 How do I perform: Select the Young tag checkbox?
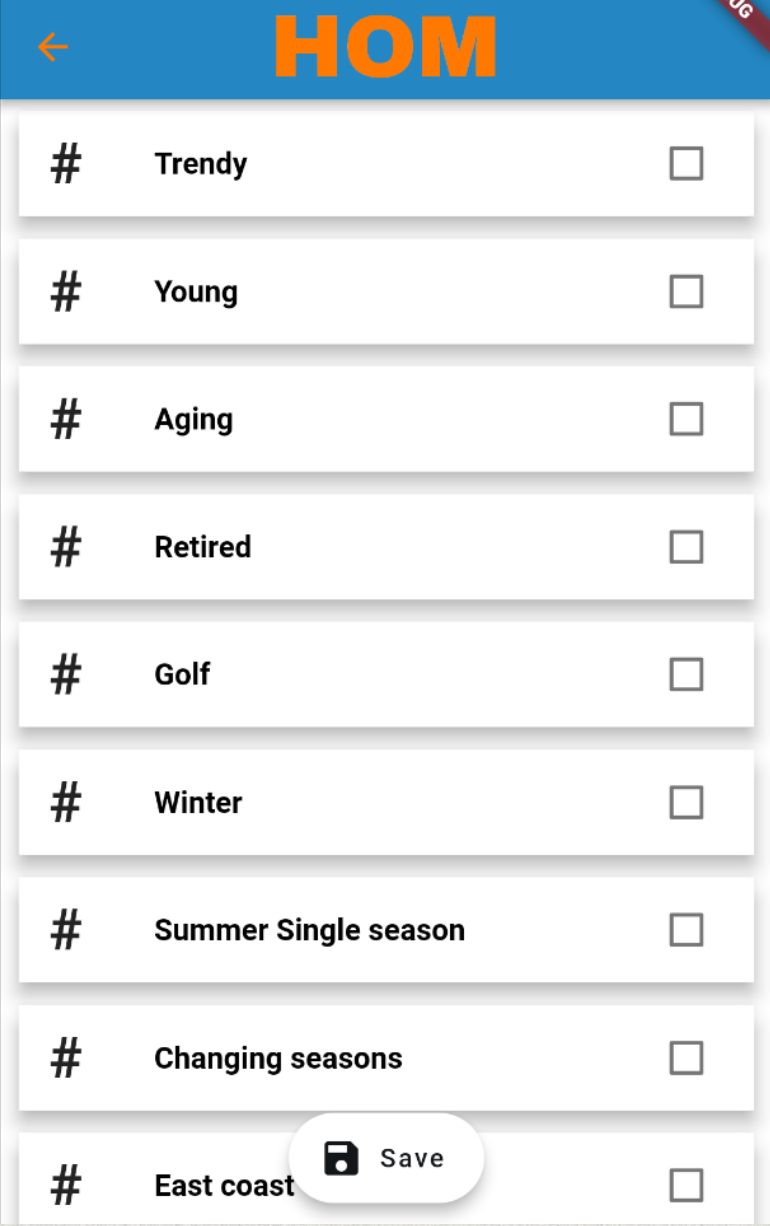(x=686, y=292)
